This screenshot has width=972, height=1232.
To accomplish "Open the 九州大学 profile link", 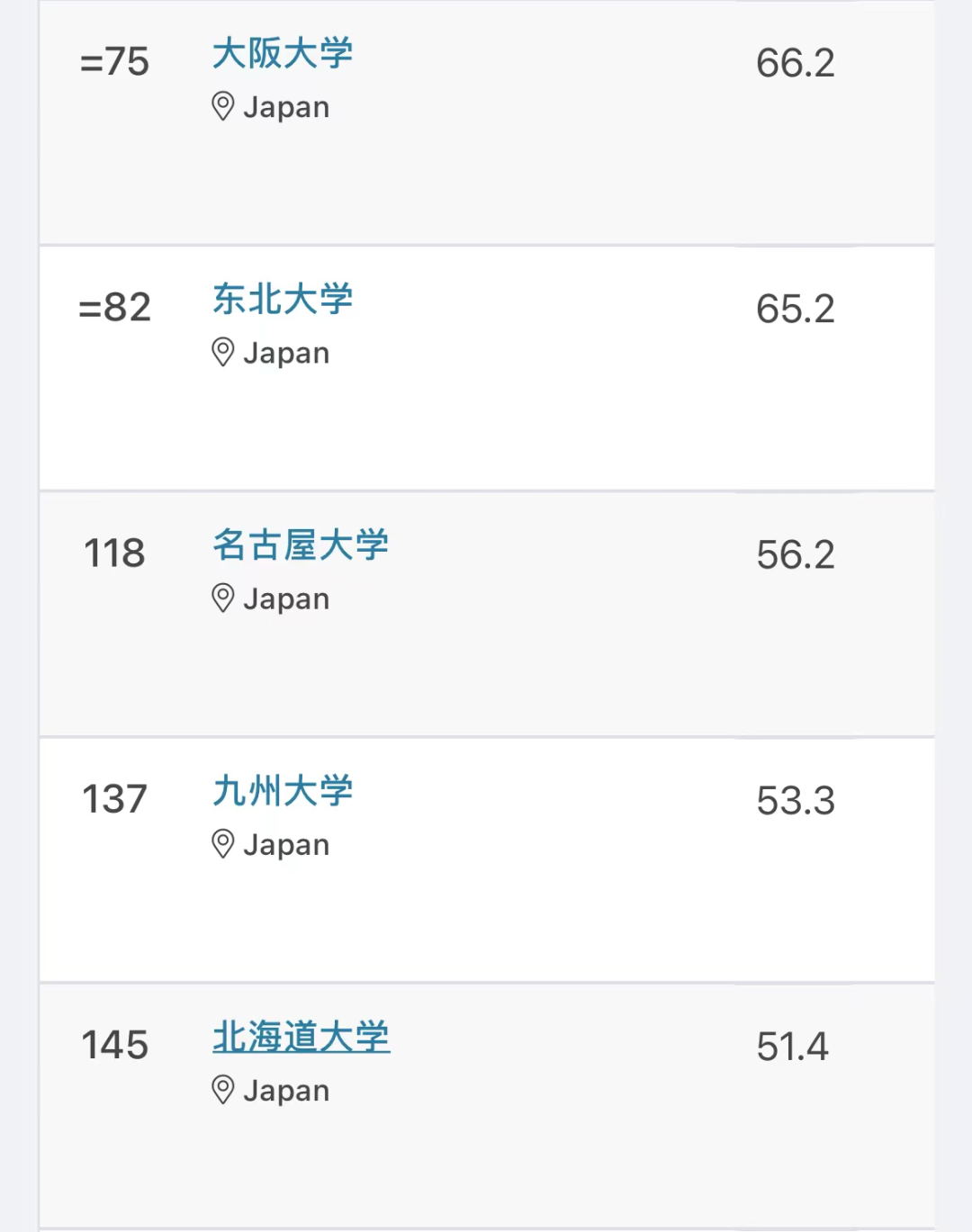I will (282, 792).
